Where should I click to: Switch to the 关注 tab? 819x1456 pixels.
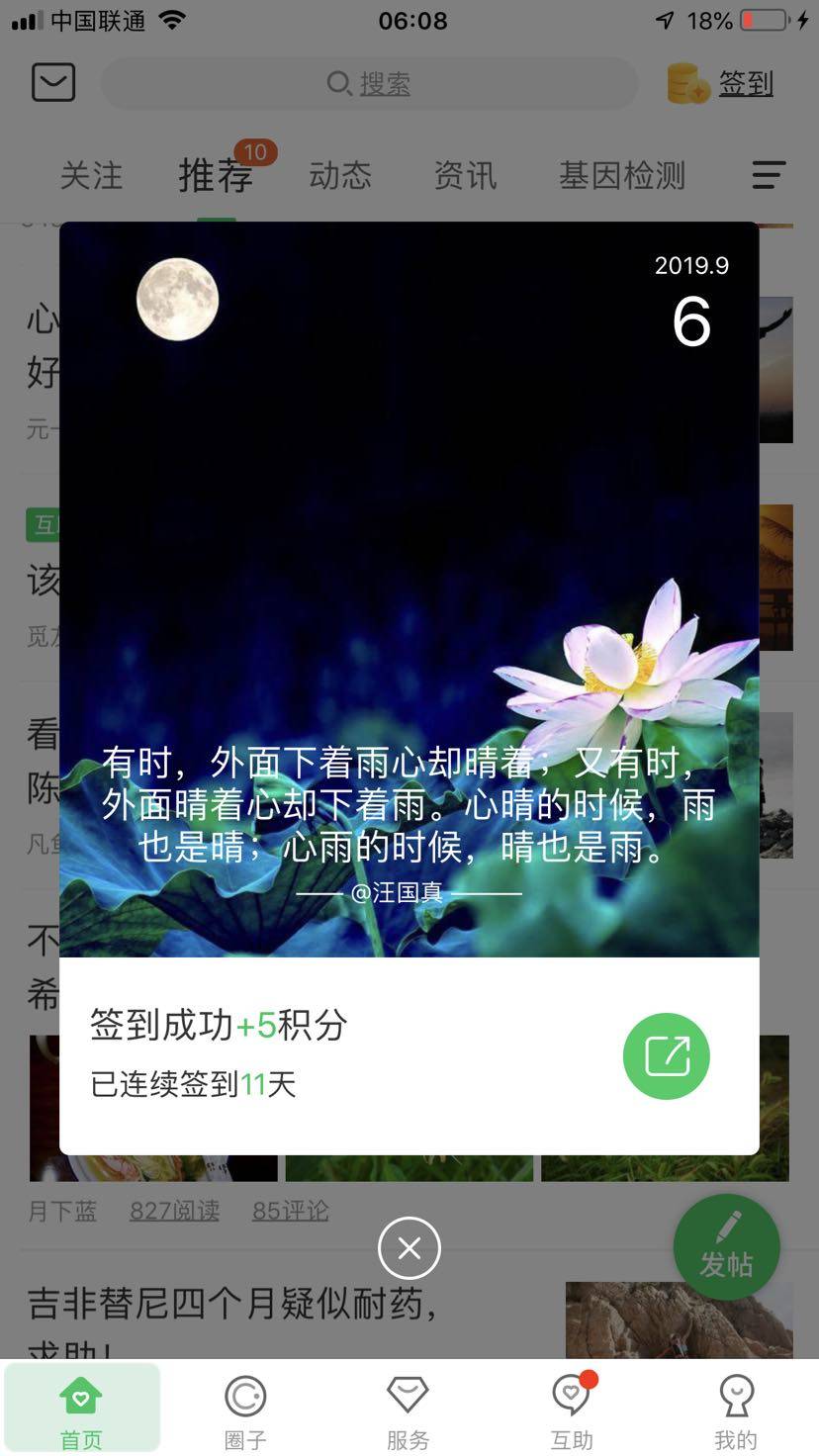coord(91,176)
